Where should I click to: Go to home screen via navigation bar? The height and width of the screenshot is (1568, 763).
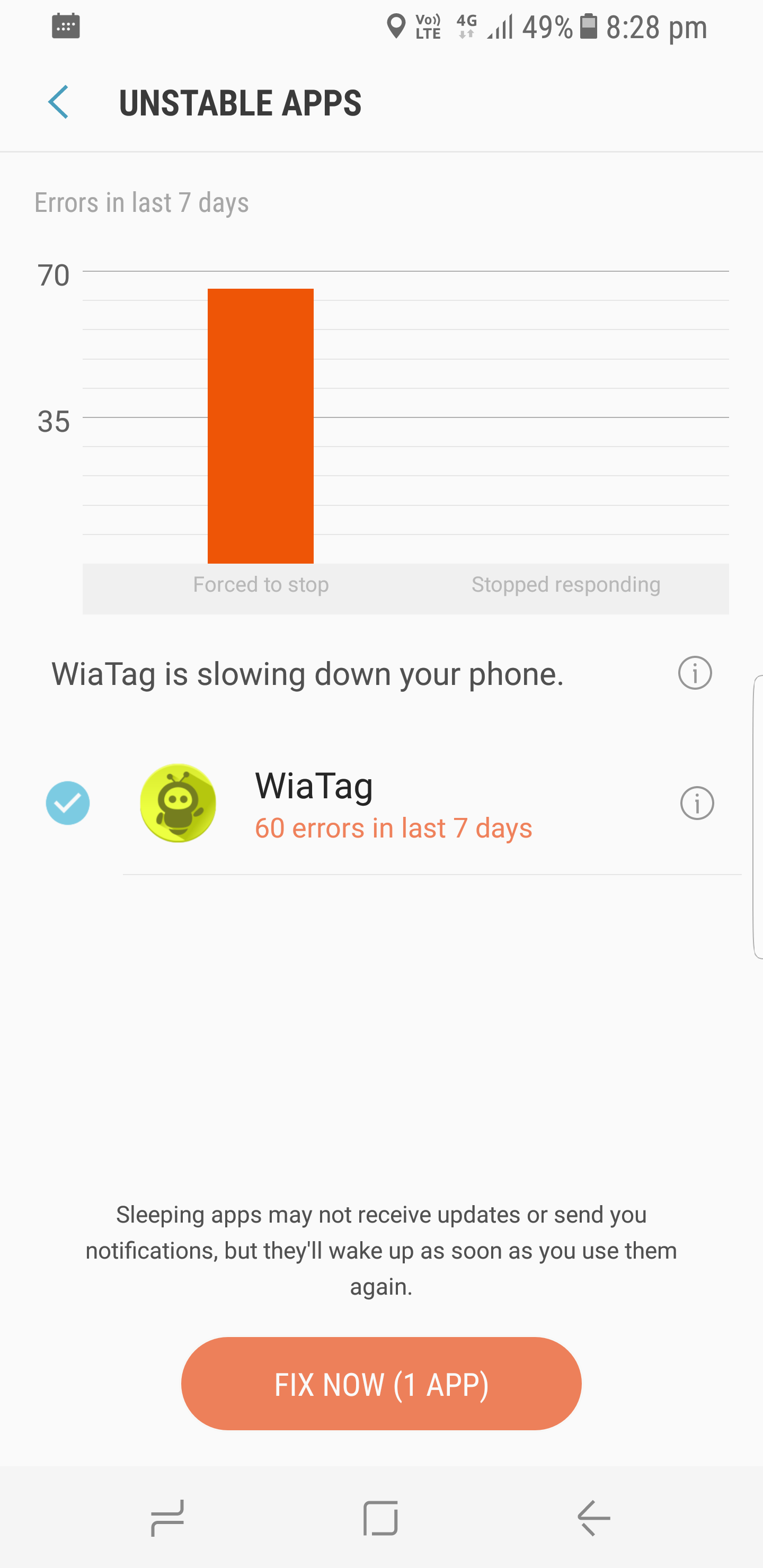click(x=380, y=1518)
